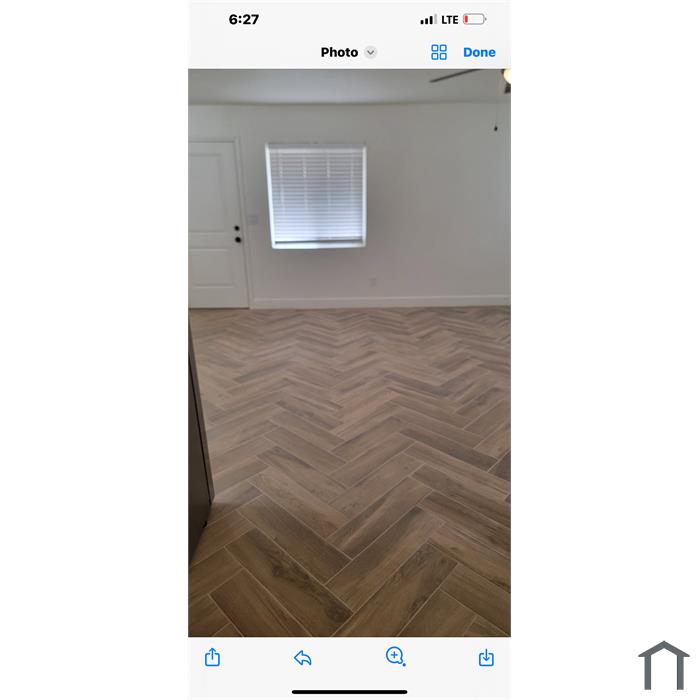This screenshot has height=700, width=700.
Task: Tap the magnifier zoom icon
Action: [x=395, y=656]
